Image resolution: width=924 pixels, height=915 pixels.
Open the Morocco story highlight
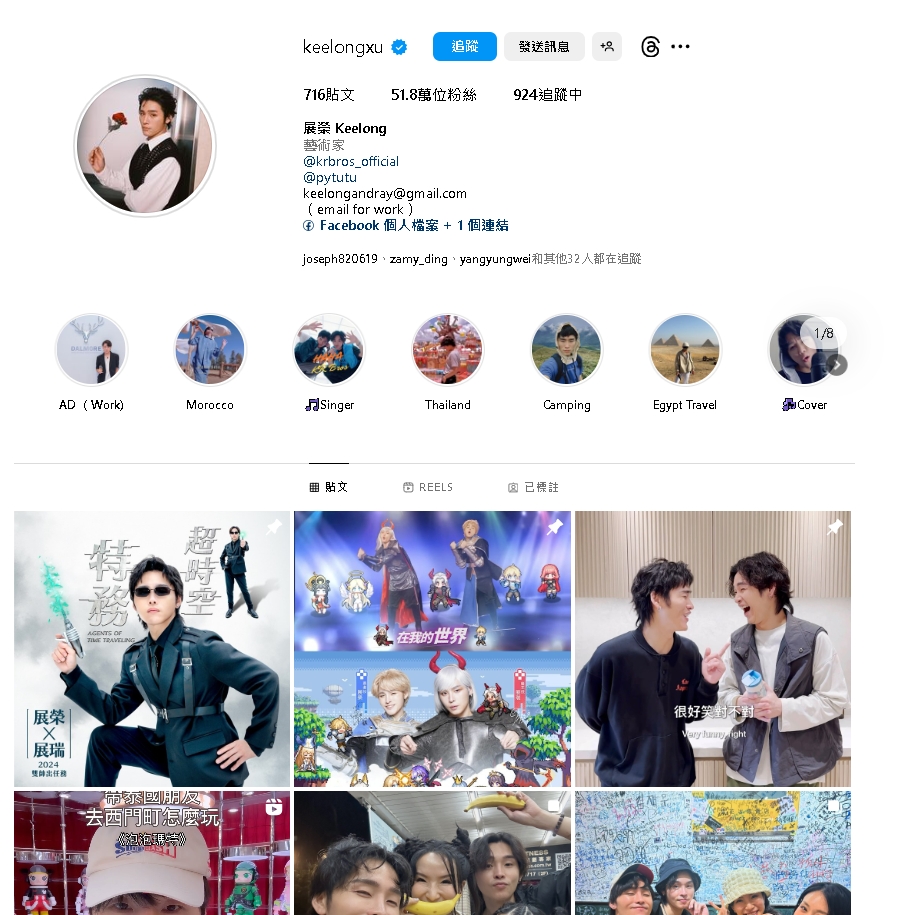tap(210, 350)
